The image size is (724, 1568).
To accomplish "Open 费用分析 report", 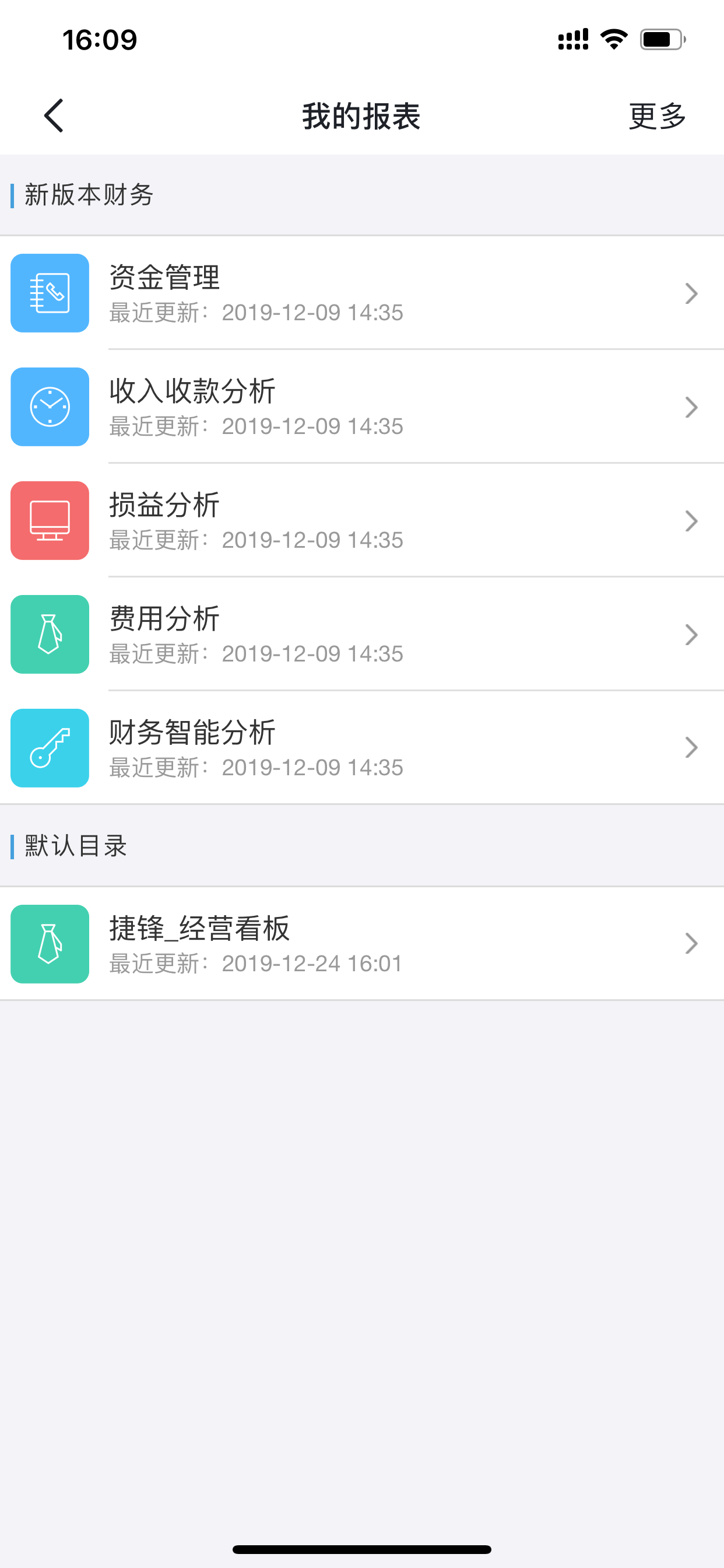I will pyautogui.click(x=361, y=635).
